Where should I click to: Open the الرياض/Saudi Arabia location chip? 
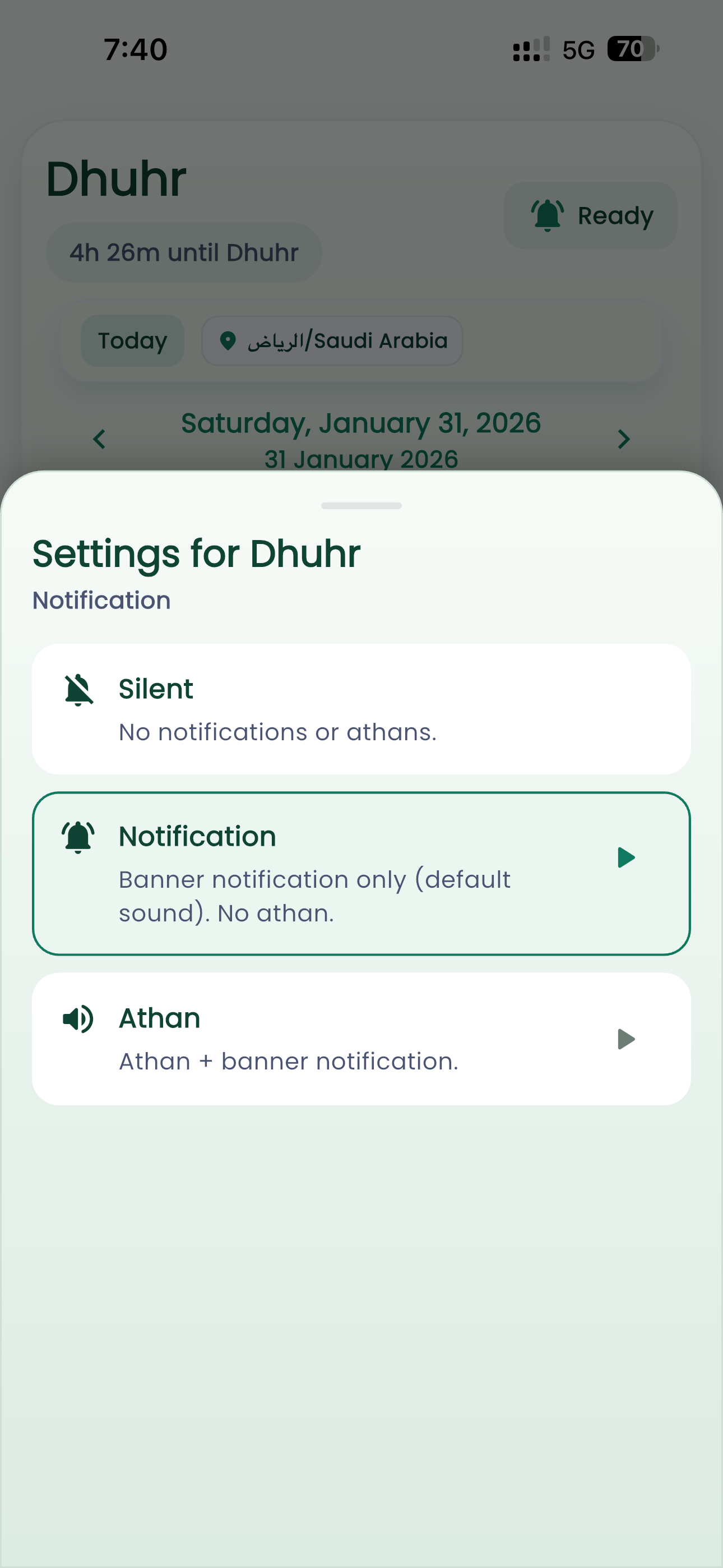(332, 340)
